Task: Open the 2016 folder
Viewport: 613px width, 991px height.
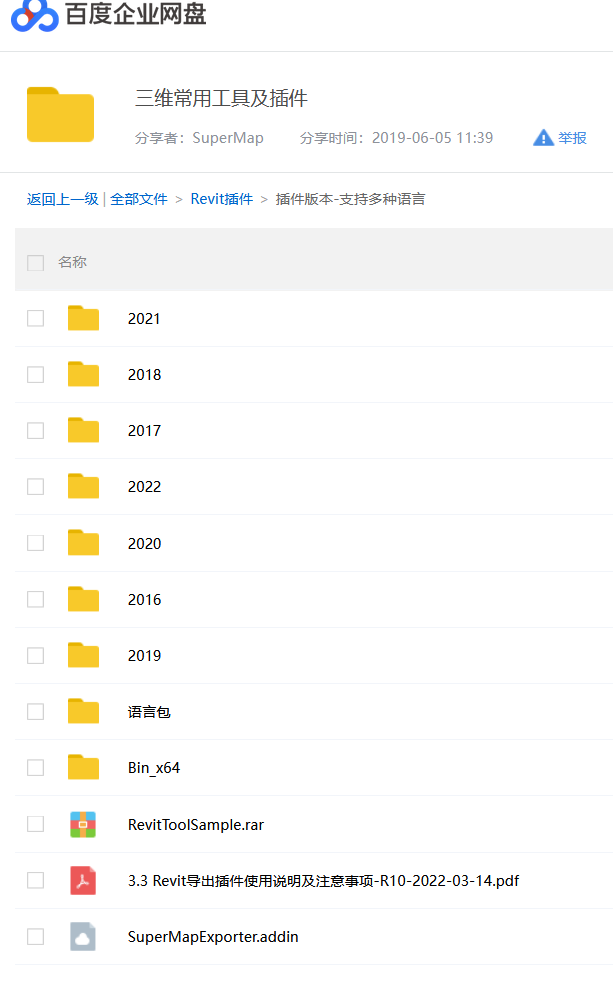Action: tap(144, 599)
